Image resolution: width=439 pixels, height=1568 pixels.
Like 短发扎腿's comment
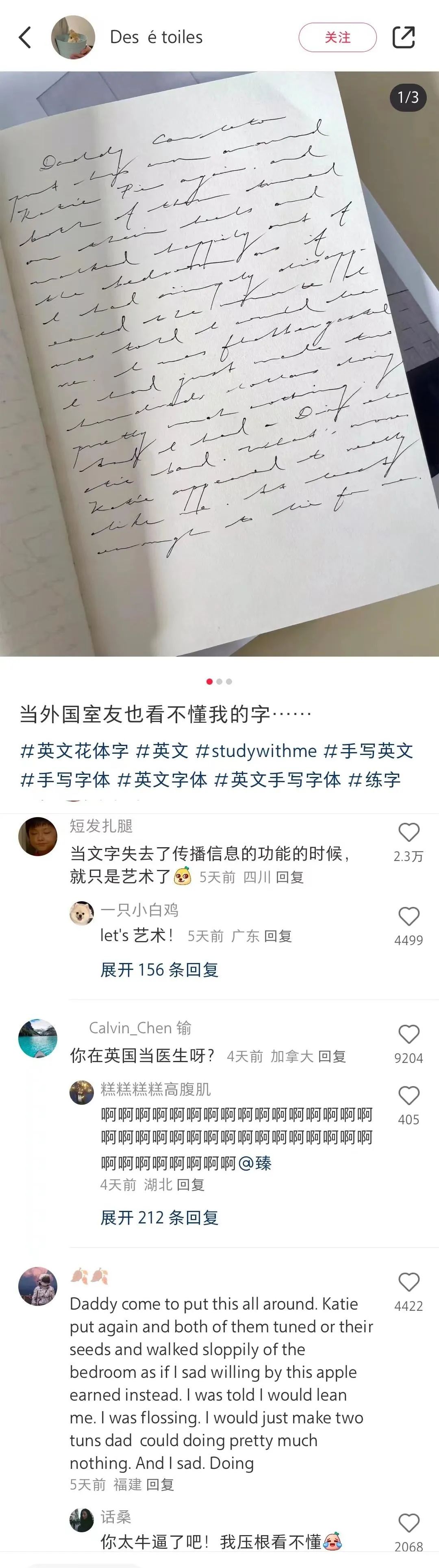(x=409, y=833)
